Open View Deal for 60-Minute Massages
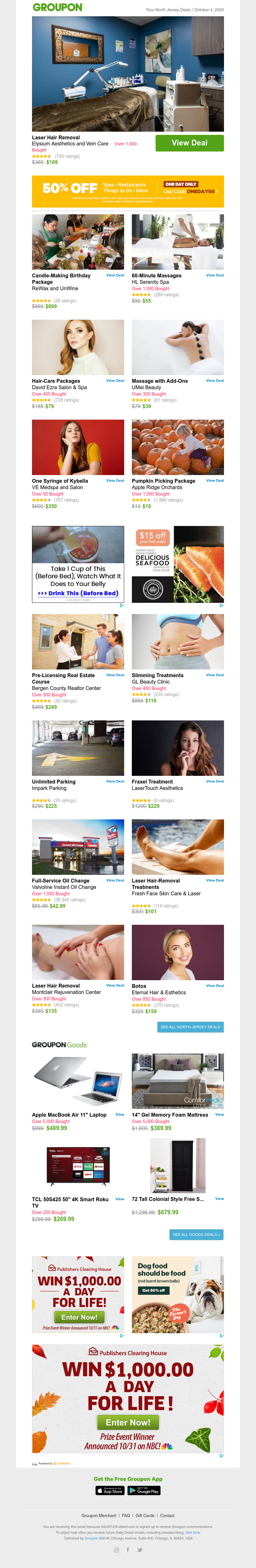This screenshot has height=1568, width=256. click(215, 275)
